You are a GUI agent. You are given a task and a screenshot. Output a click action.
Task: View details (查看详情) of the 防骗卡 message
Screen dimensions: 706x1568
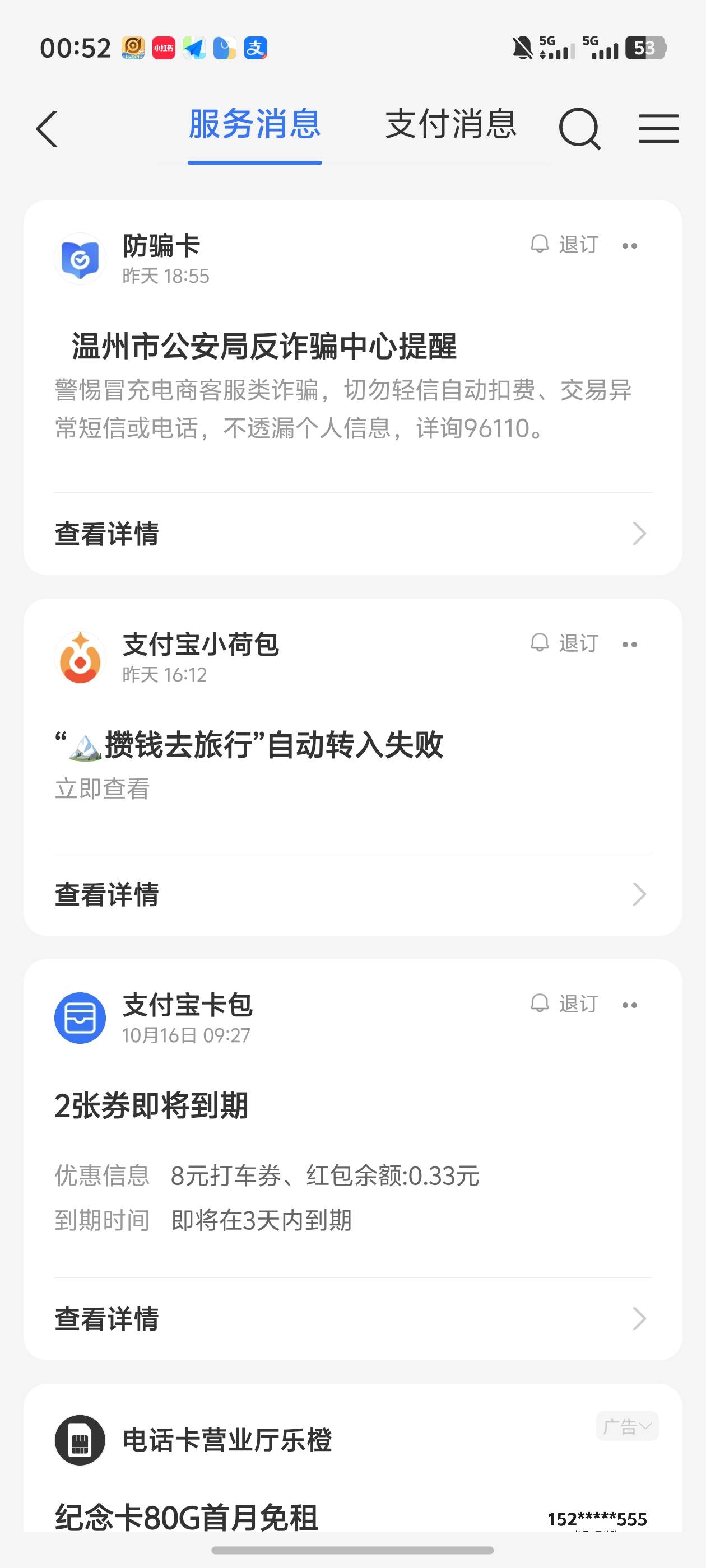[x=352, y=534]
